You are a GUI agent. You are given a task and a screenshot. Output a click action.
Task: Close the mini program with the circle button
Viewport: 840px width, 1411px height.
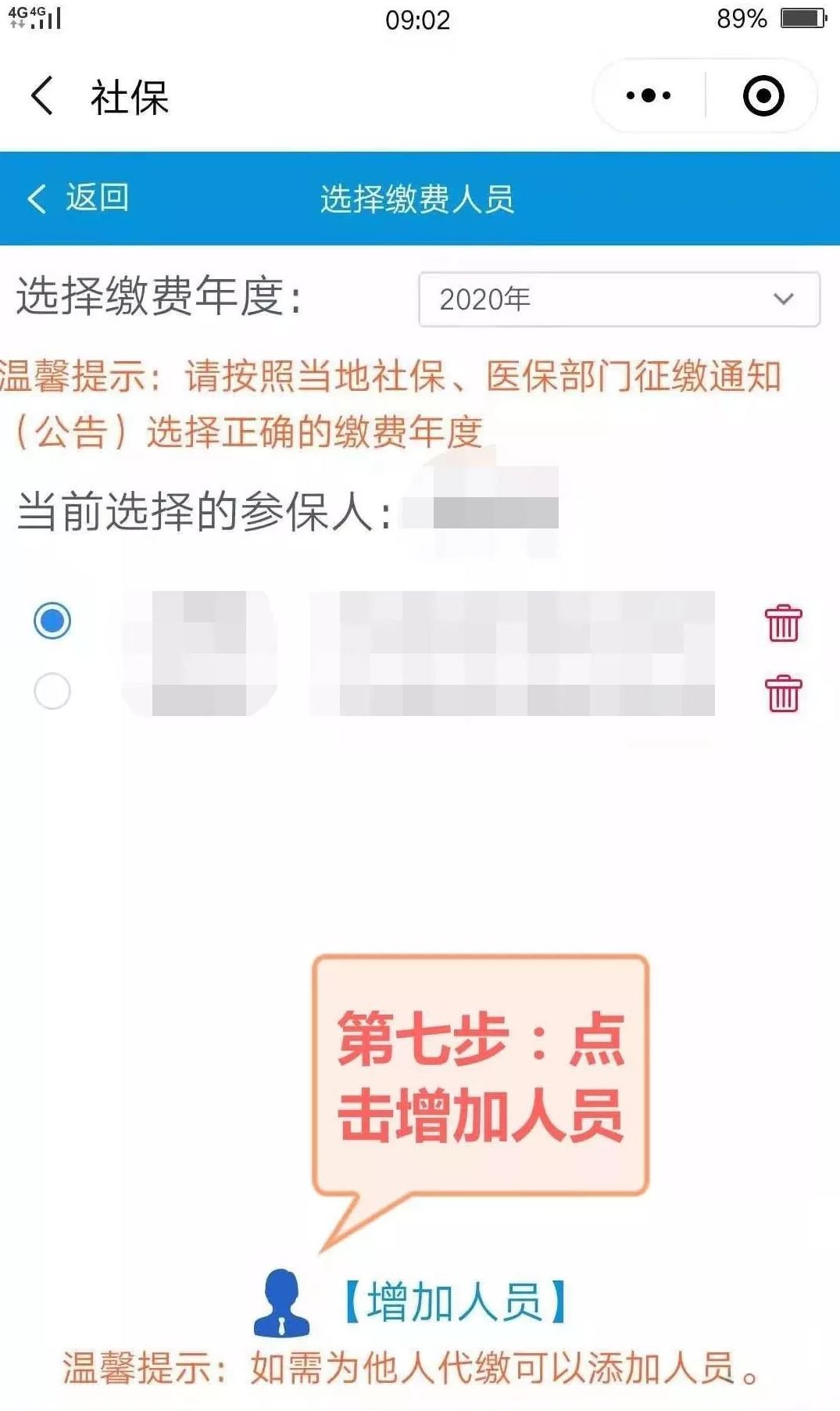tap(763, 96)
